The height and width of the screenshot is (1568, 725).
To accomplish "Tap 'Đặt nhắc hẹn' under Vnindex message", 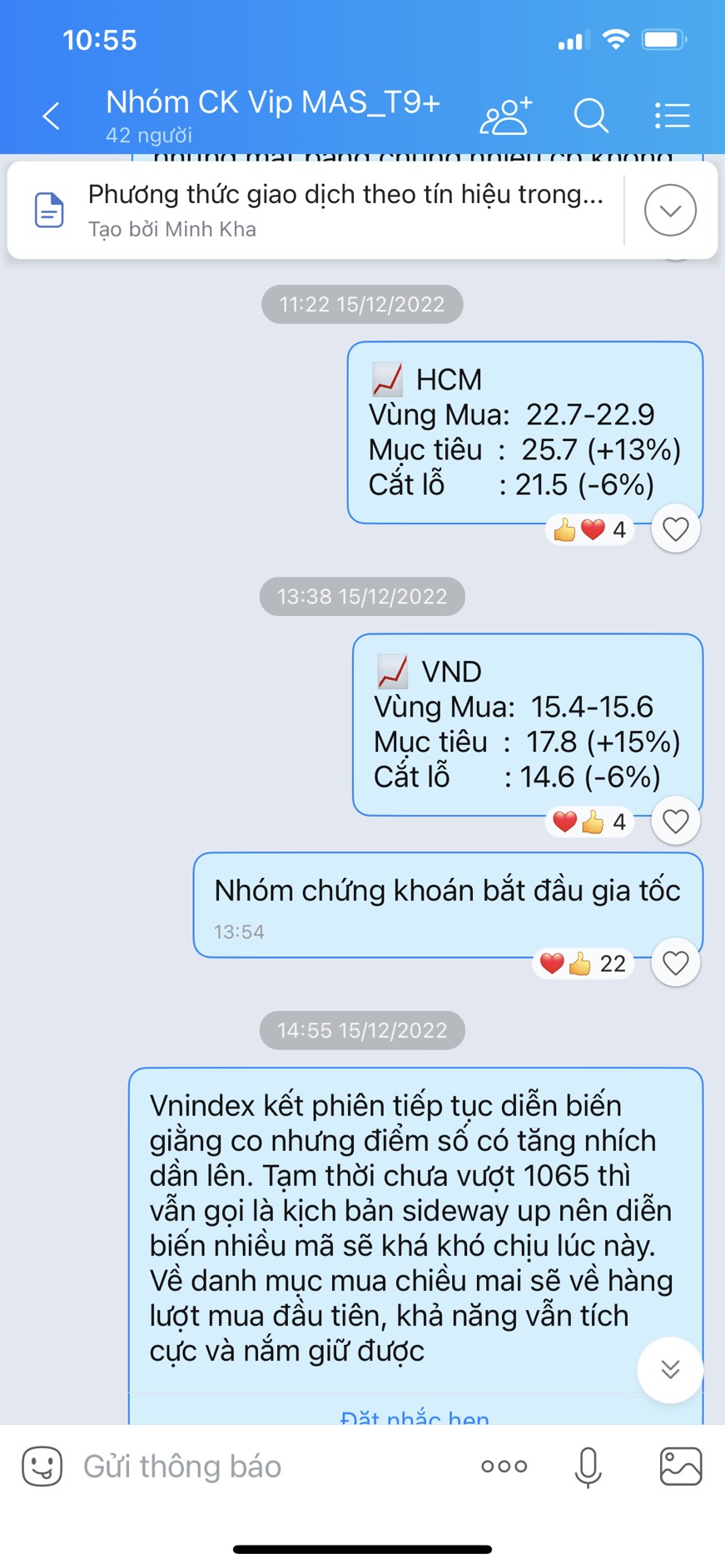I will tap(415, 1415).
